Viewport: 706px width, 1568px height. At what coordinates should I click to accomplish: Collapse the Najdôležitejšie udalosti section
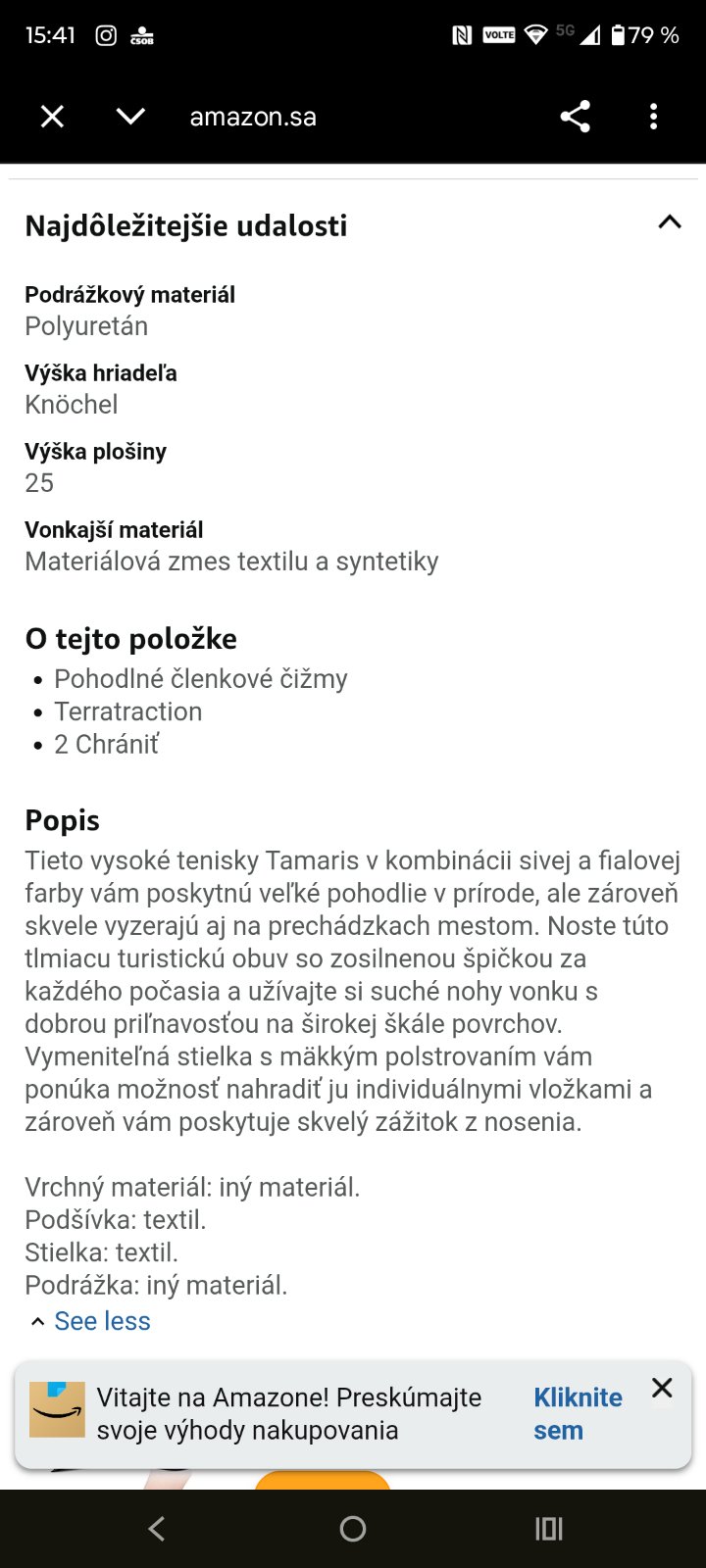pyautogui.click(x=669, y=222)
